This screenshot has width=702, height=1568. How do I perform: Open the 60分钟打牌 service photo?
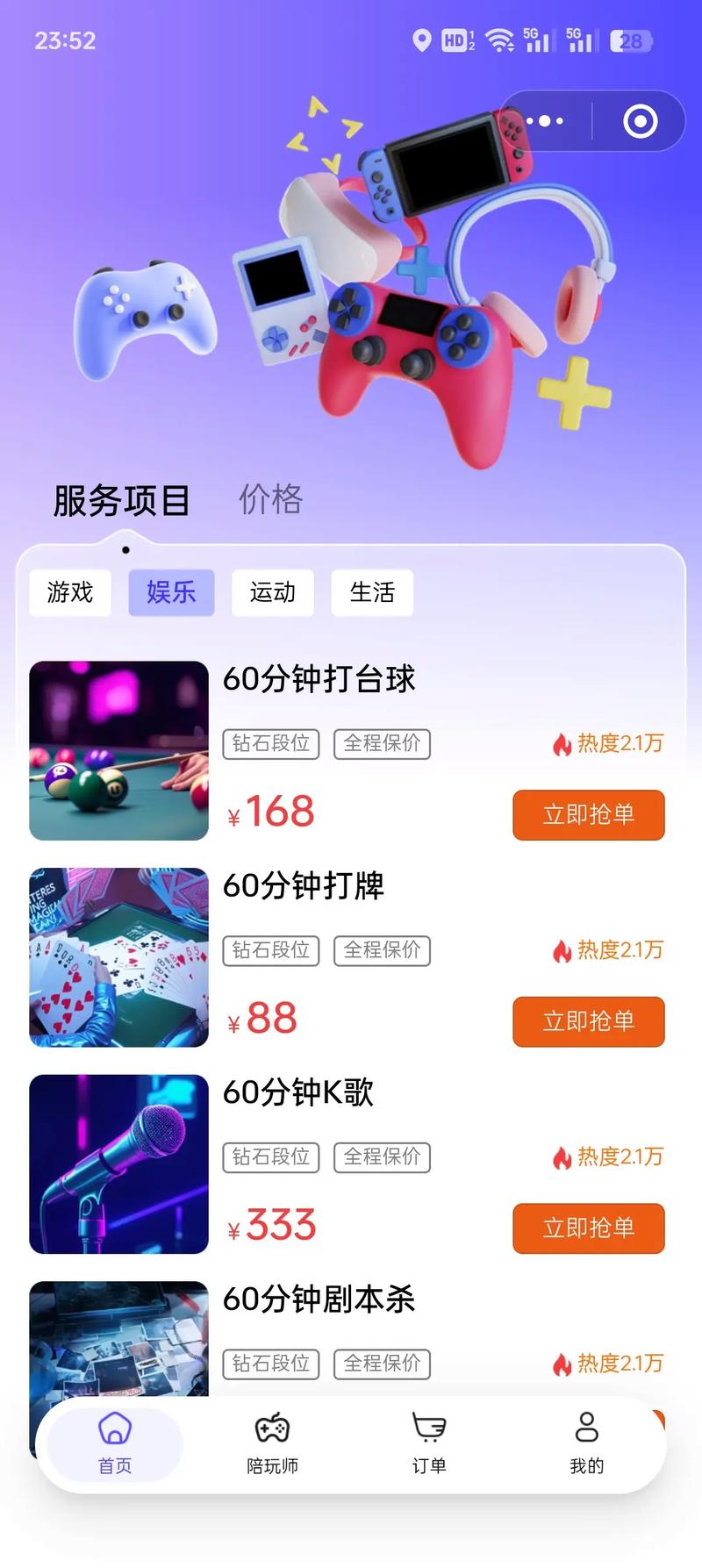(x=118, y=957)
